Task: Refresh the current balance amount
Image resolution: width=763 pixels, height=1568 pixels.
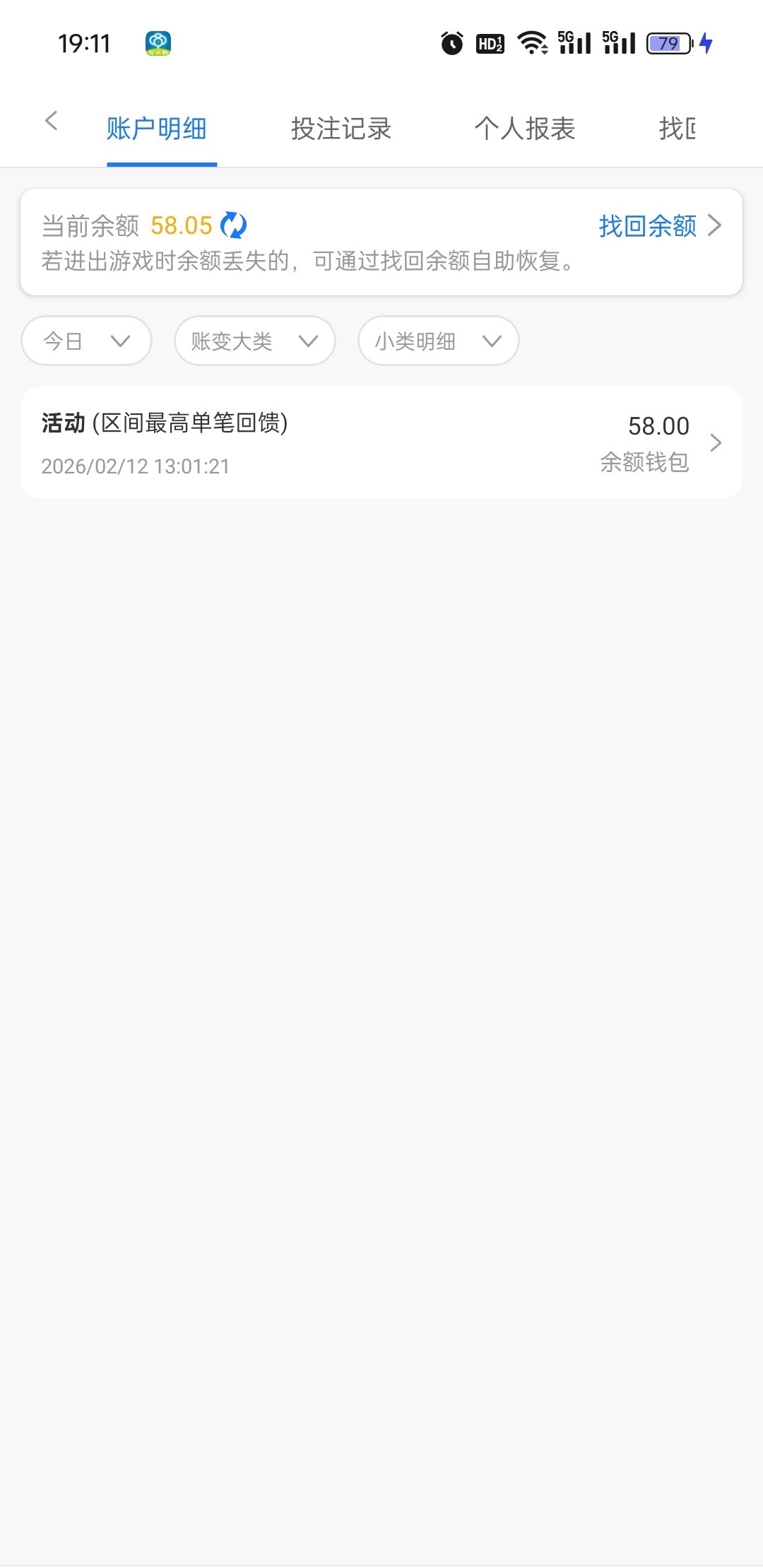Action: [x=234, y=225]
